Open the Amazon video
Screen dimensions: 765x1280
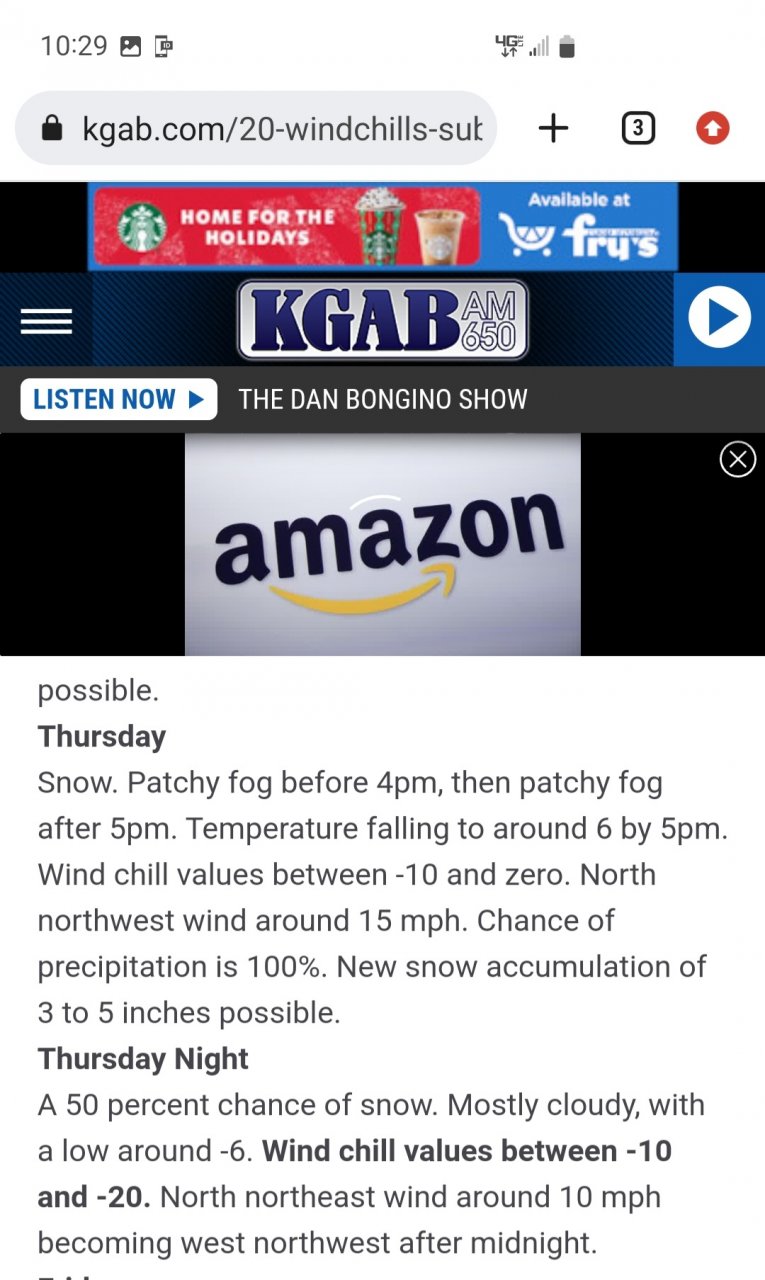tap(382, 545)
